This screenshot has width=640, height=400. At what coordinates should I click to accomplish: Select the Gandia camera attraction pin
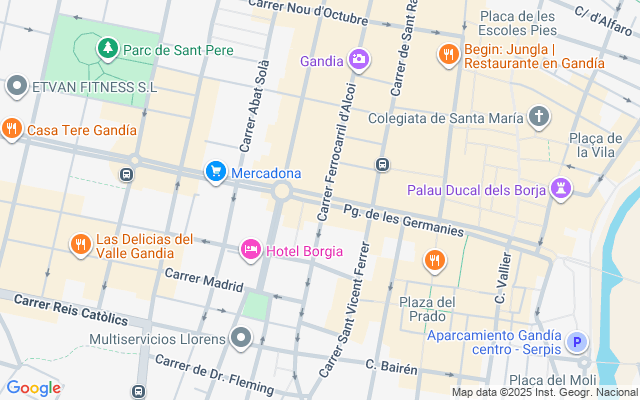click(x=359, y=60)
